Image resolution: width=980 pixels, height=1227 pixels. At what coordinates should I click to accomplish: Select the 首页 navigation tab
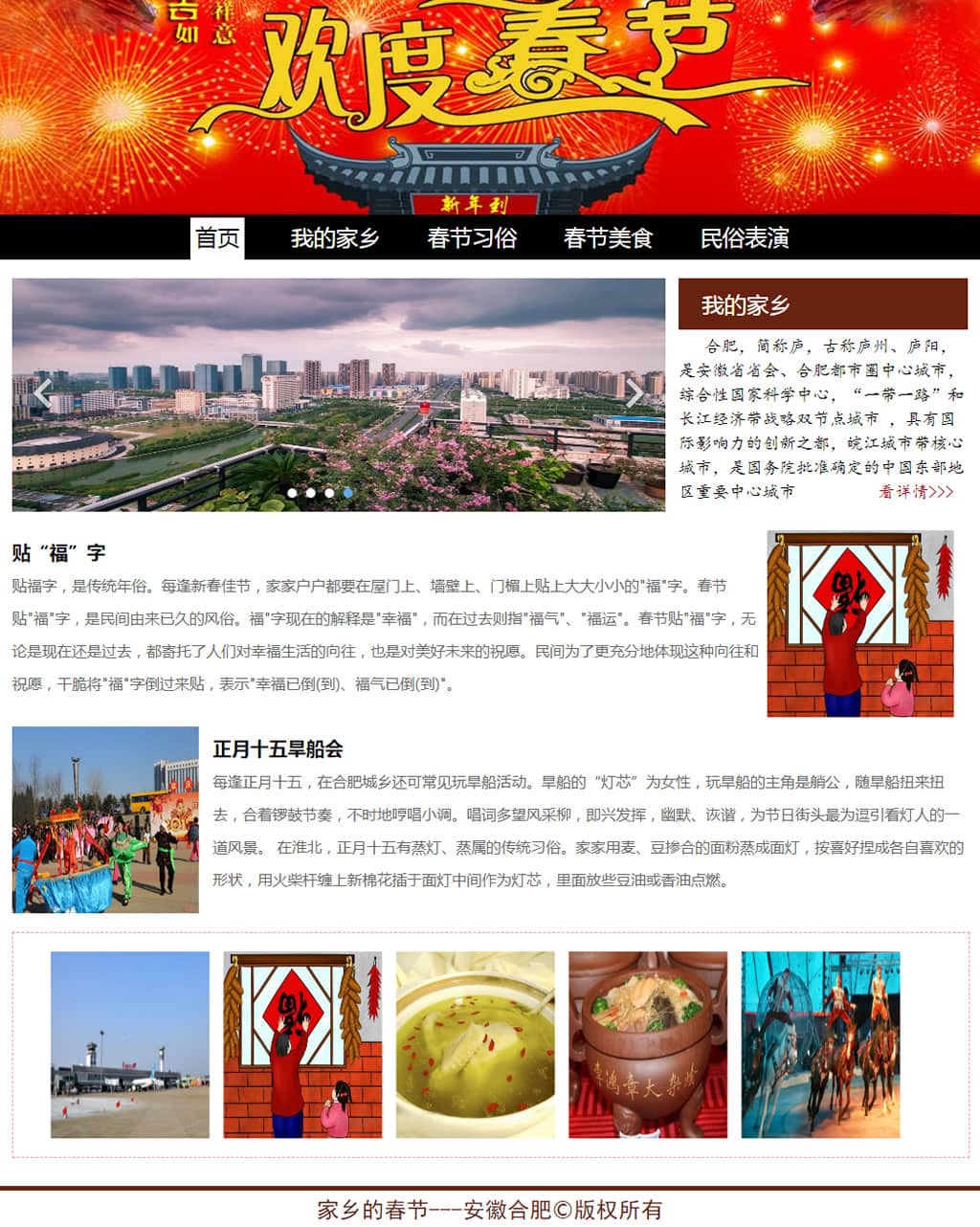(x=217, y=238)
